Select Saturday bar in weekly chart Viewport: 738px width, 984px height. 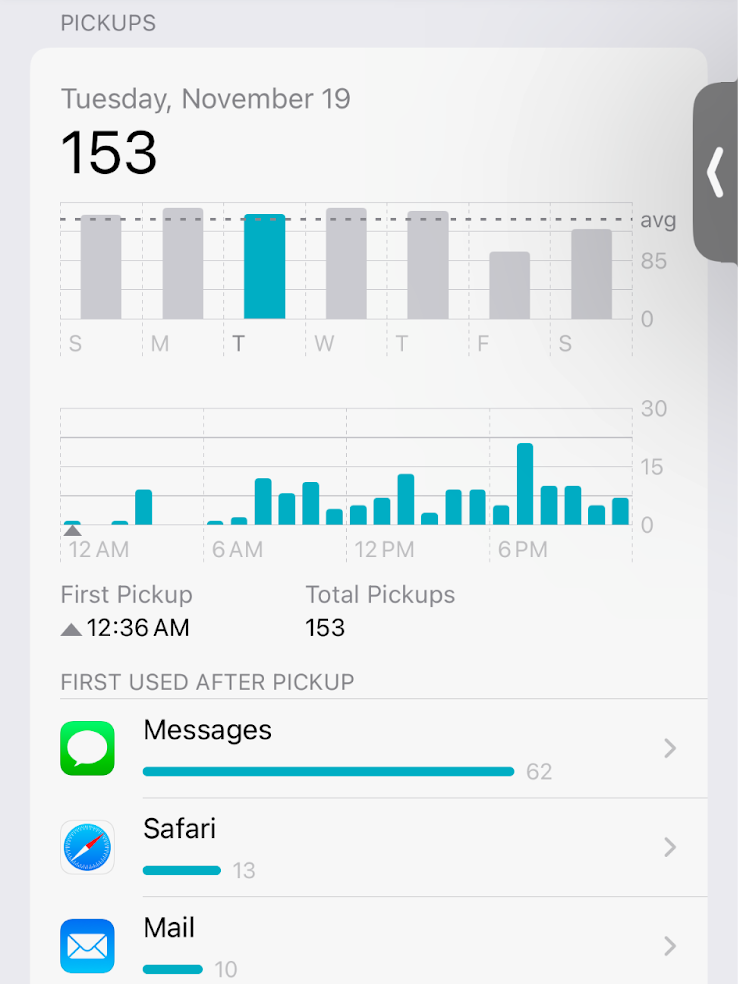pyautogui.click(x=592, y=274)
